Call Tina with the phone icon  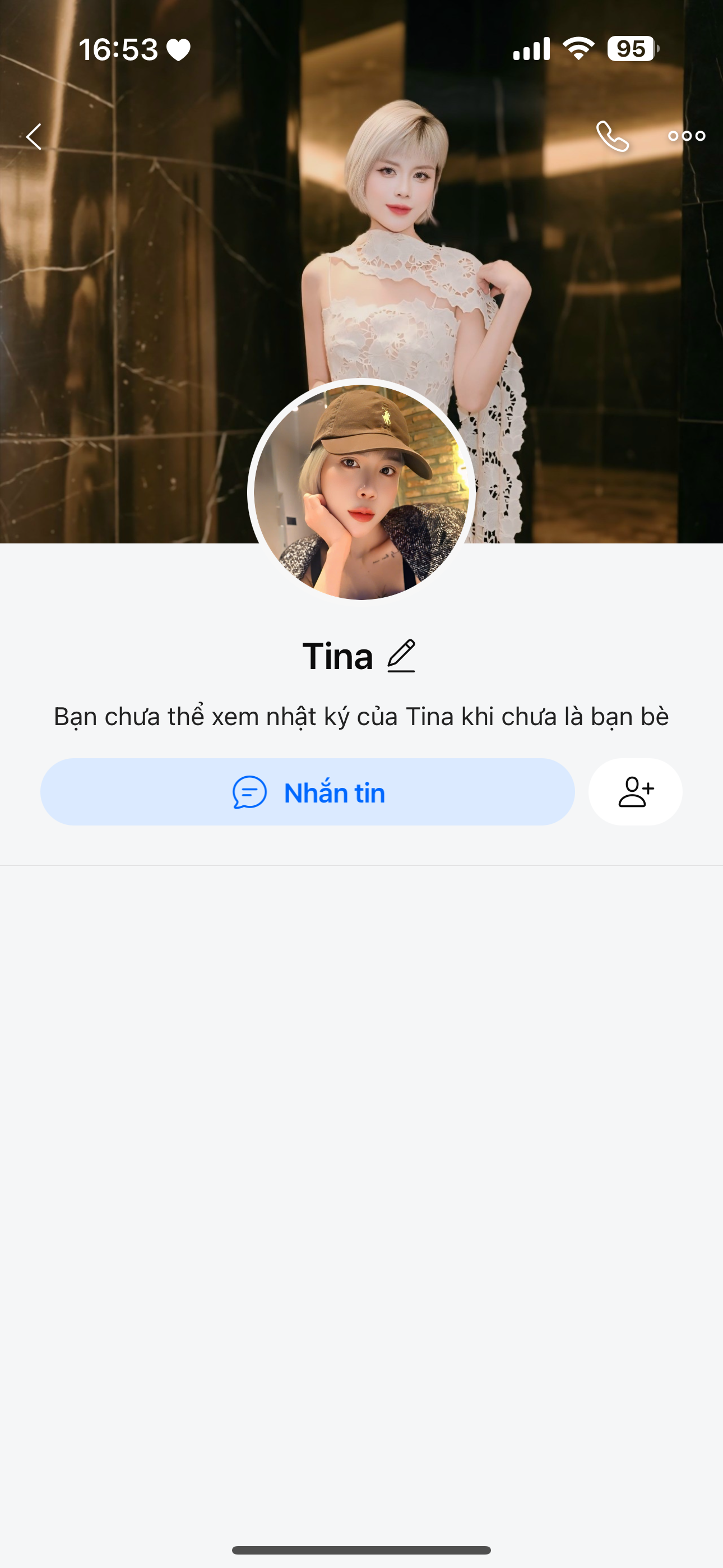pos(612,136)
